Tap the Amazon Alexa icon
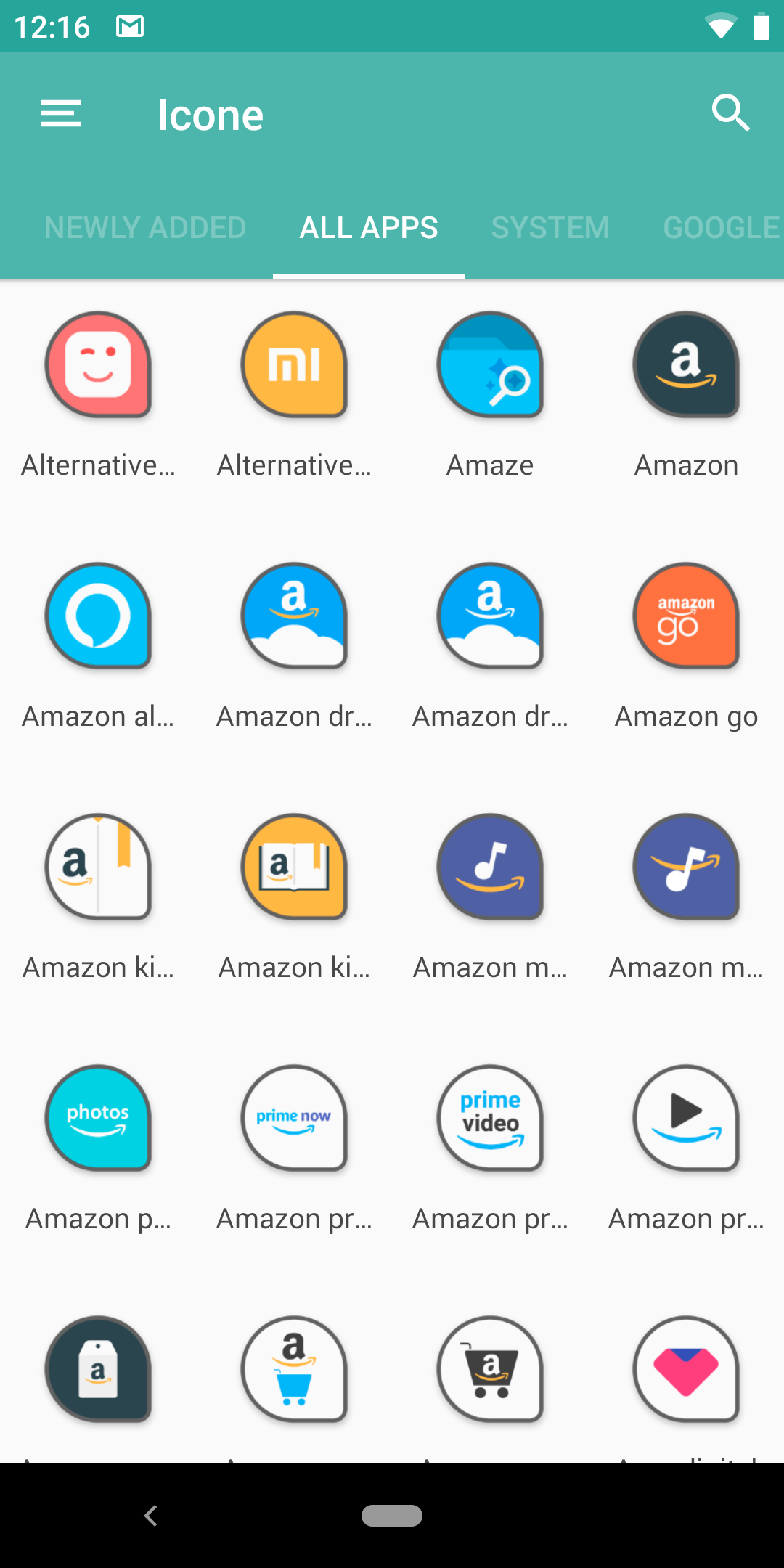This screenshot has height=1568, width=784. pyautogui.click(x=98, y=616)
